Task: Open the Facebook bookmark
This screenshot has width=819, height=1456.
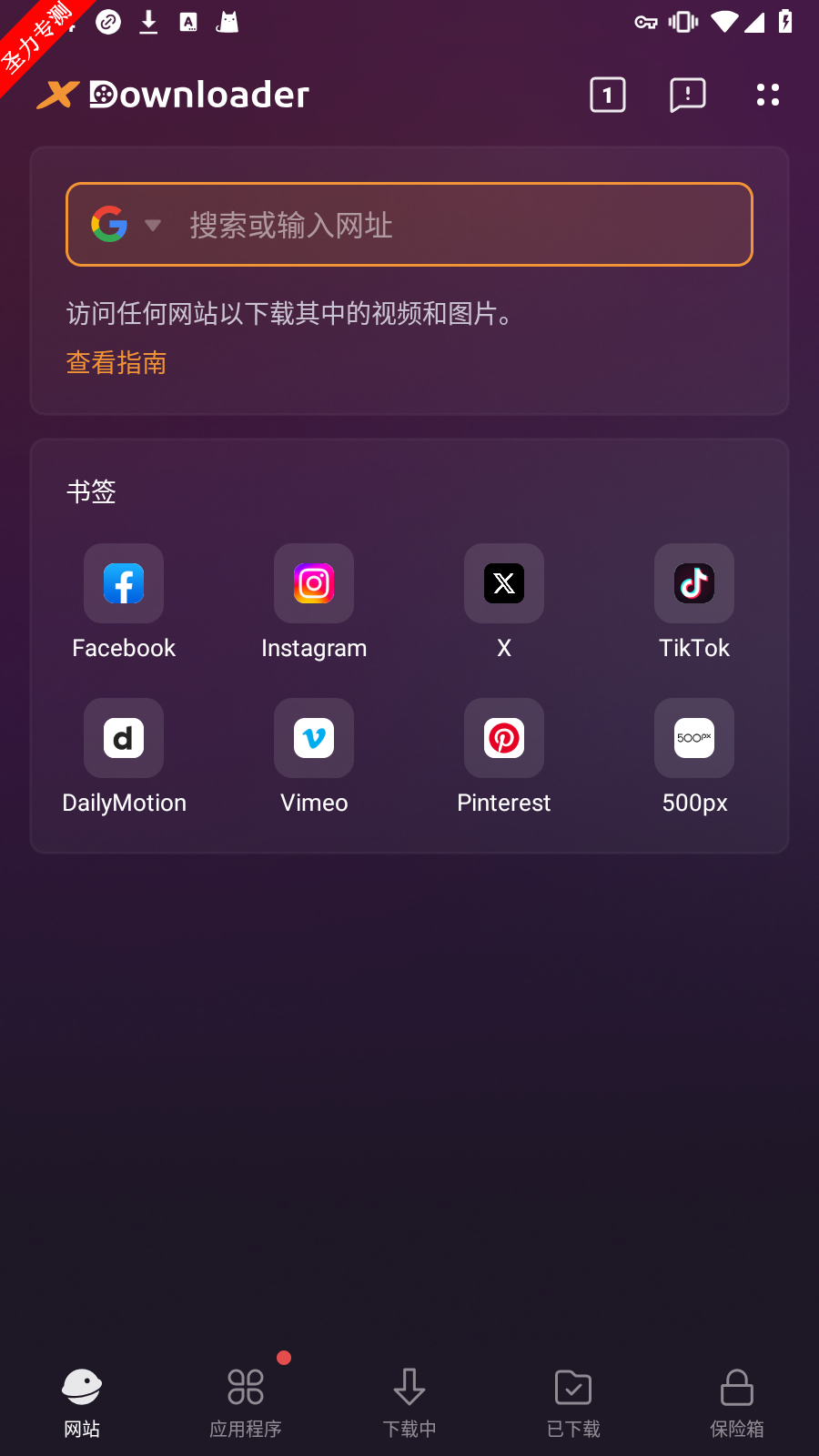Action: (x=124, y=584)
